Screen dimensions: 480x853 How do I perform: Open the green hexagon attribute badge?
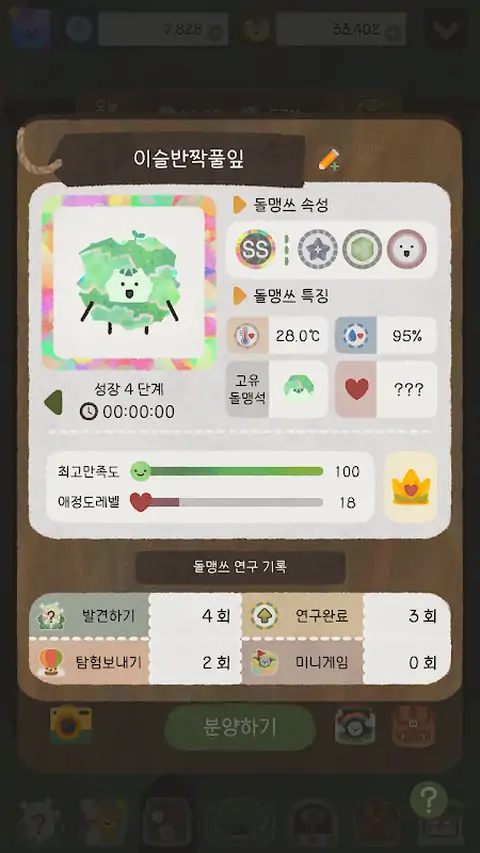362,249
